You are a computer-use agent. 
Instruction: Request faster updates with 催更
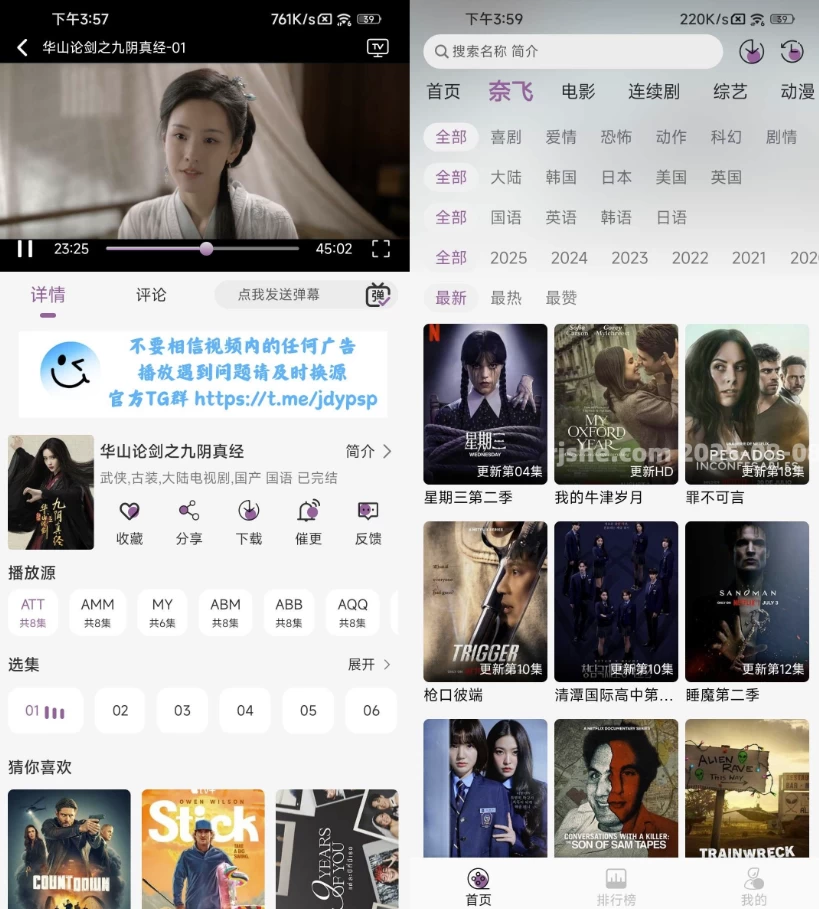coord(309,522)
